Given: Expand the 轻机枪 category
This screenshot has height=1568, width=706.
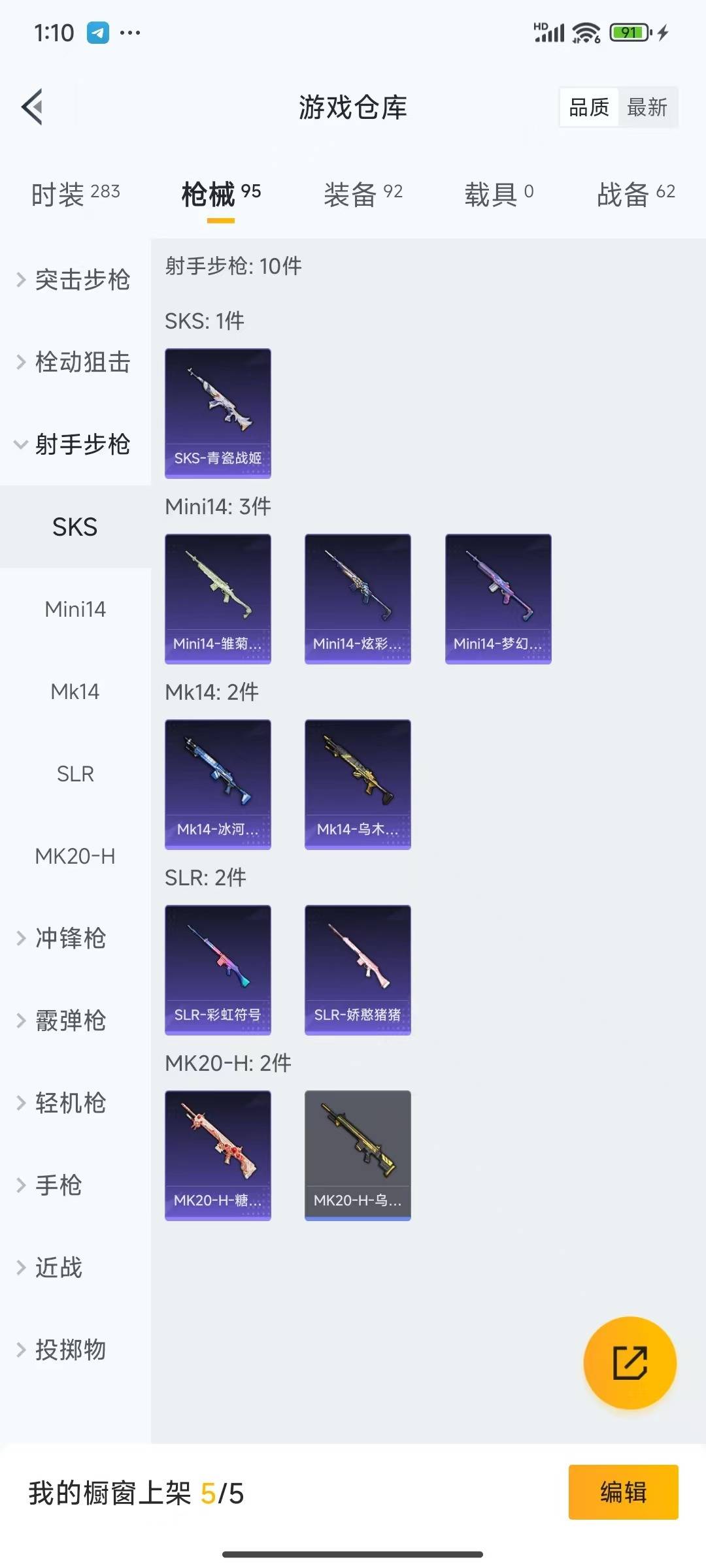Looking at the screenshot, I should pos(71,1103).
